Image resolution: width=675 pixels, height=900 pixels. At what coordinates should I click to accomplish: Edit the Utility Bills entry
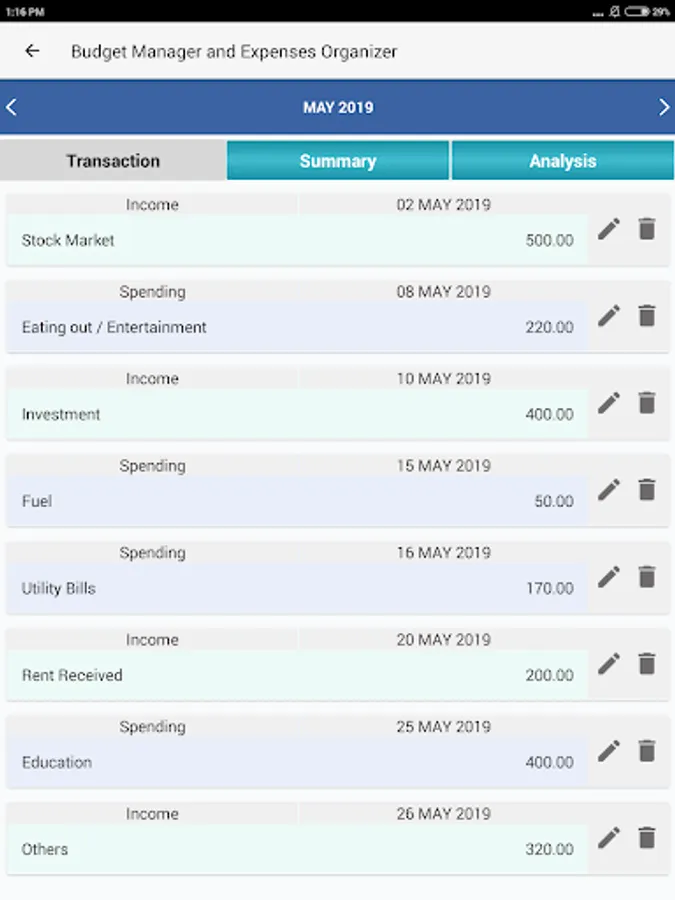609,577
